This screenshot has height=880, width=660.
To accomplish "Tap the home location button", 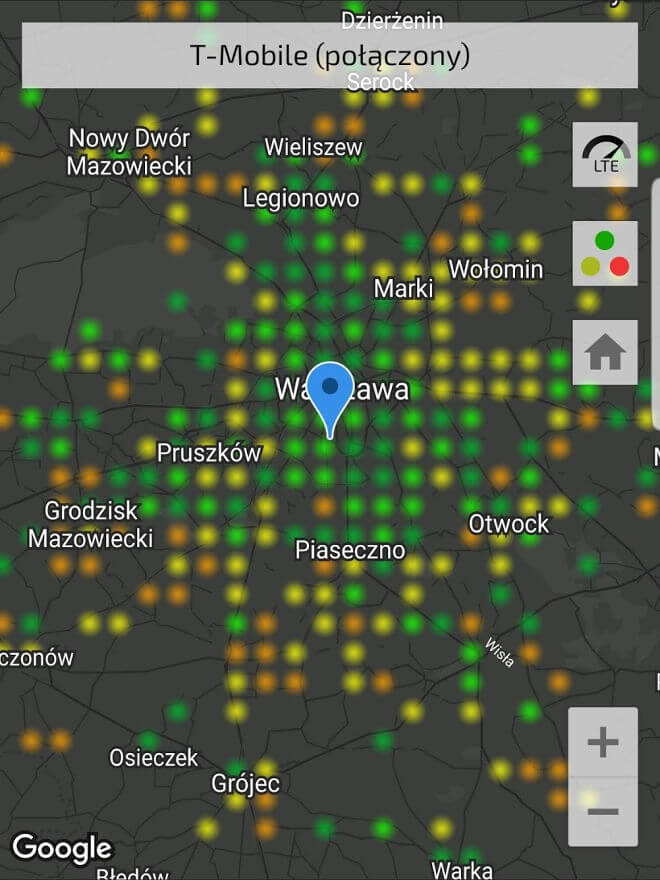I will point(605,352).
